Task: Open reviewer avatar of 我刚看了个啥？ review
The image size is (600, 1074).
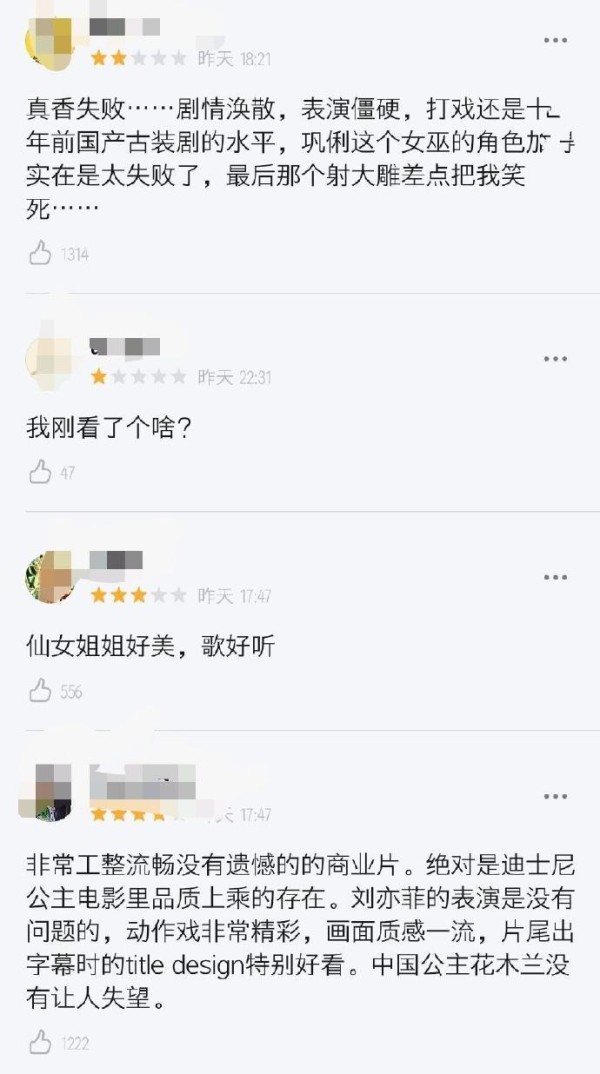Action: pyautogui.click(x=49, y=358)
